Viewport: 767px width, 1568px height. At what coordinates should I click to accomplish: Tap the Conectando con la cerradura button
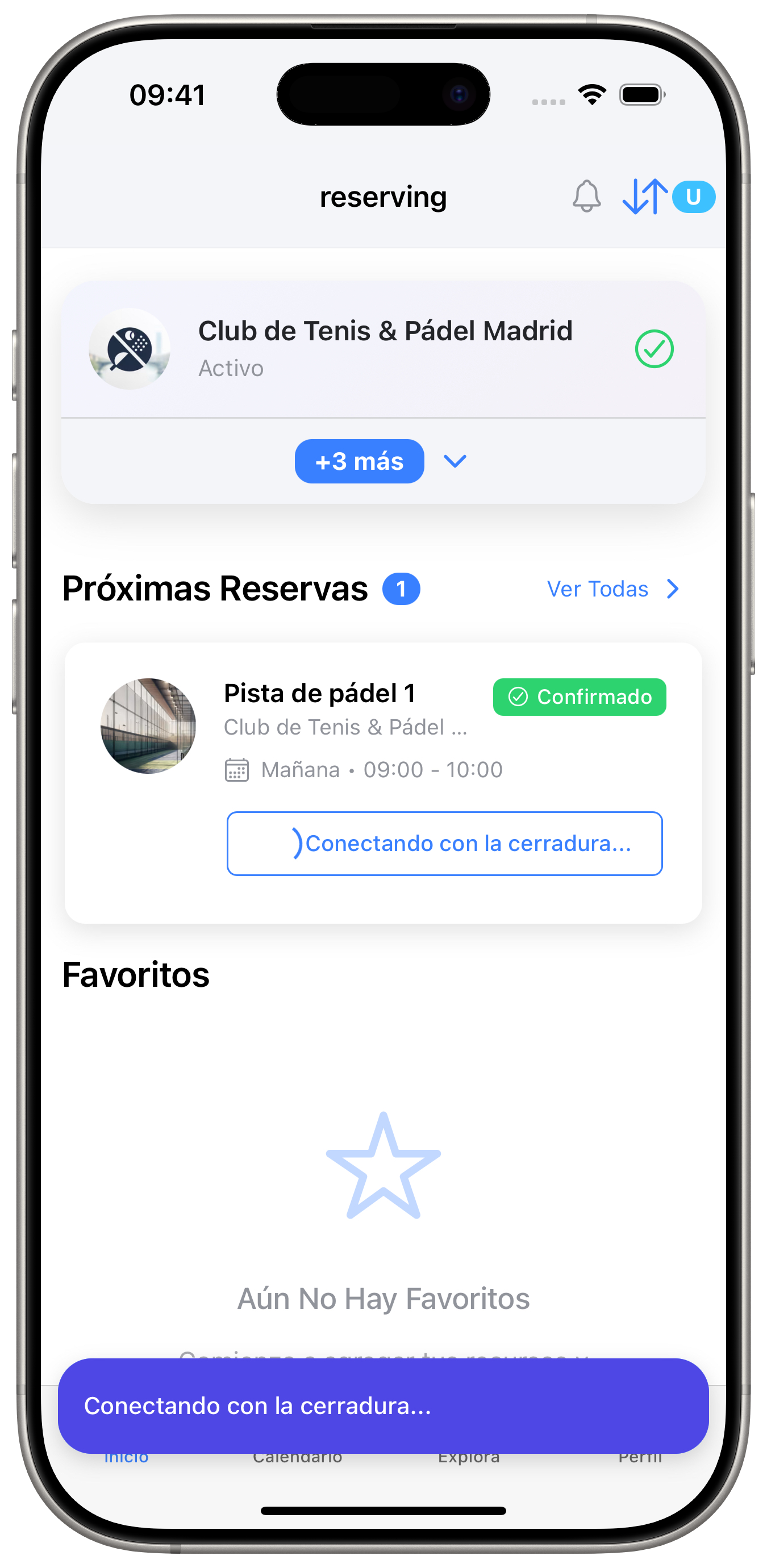444,844
